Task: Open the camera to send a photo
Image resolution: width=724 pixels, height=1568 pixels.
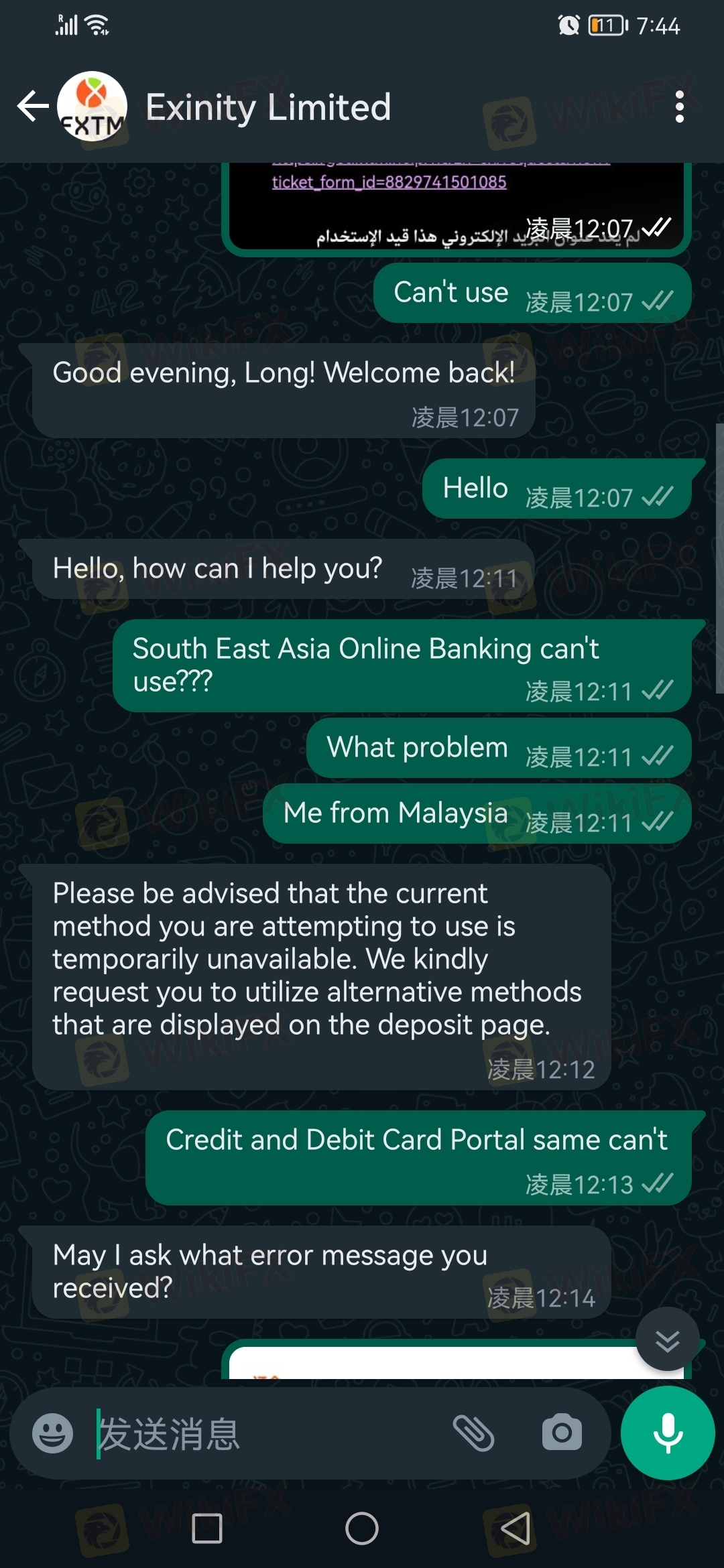Action: 561,1433
